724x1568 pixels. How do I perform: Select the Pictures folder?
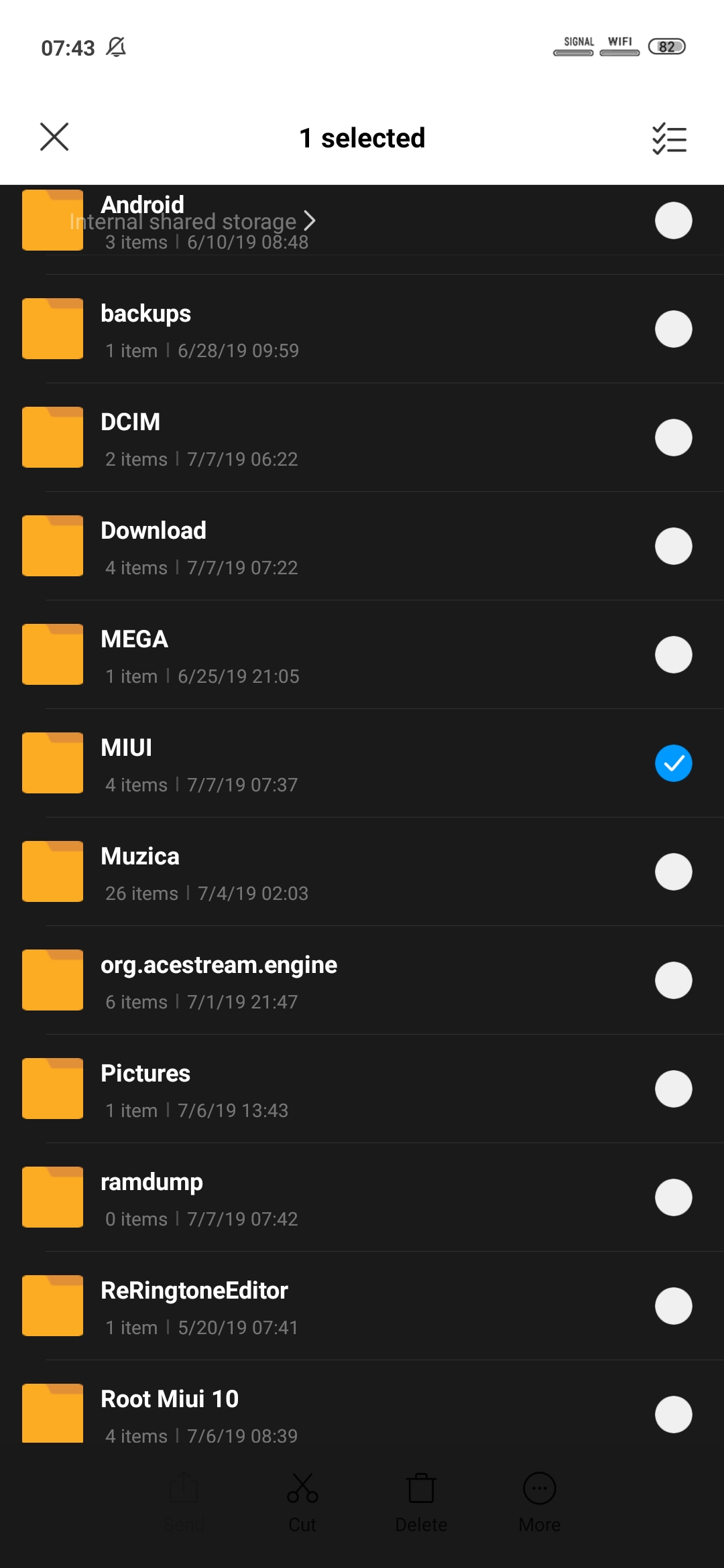click(673, 1089)
